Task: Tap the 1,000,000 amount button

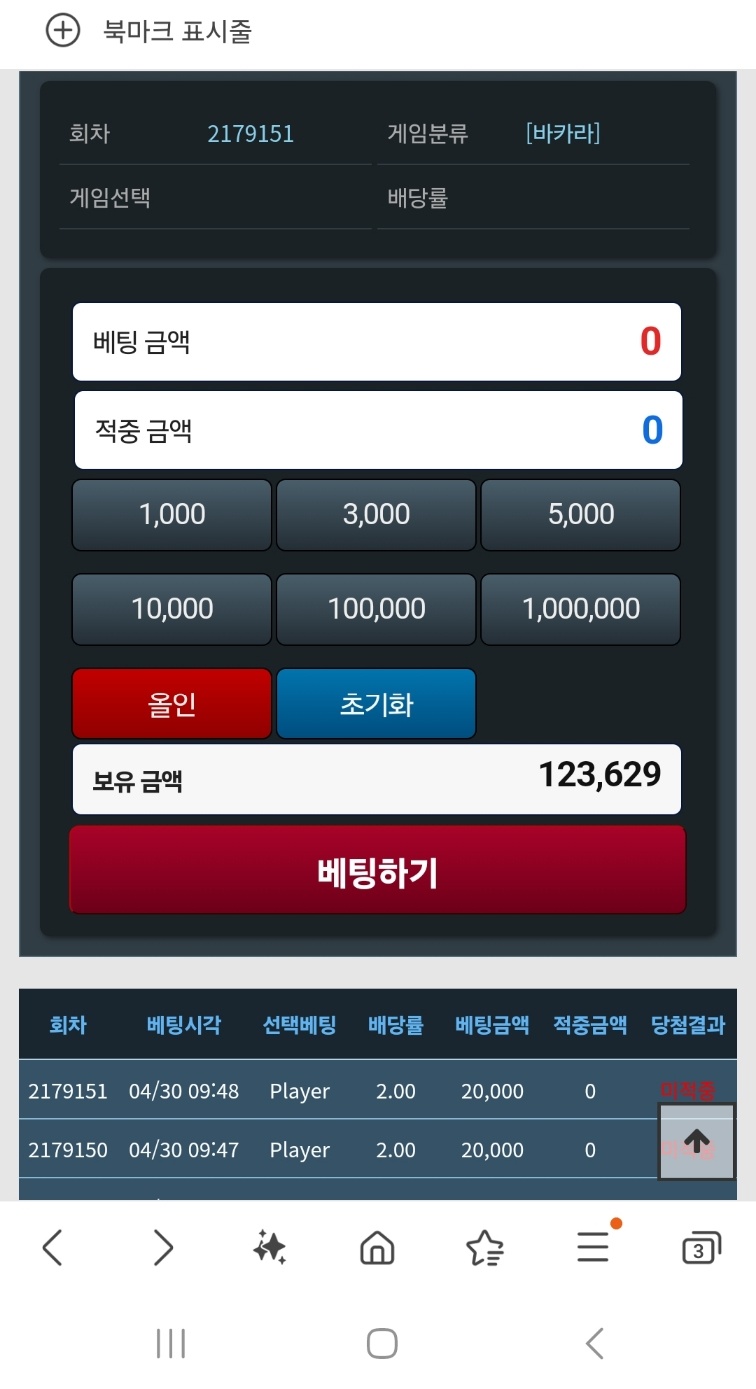Action: [581, 609]
